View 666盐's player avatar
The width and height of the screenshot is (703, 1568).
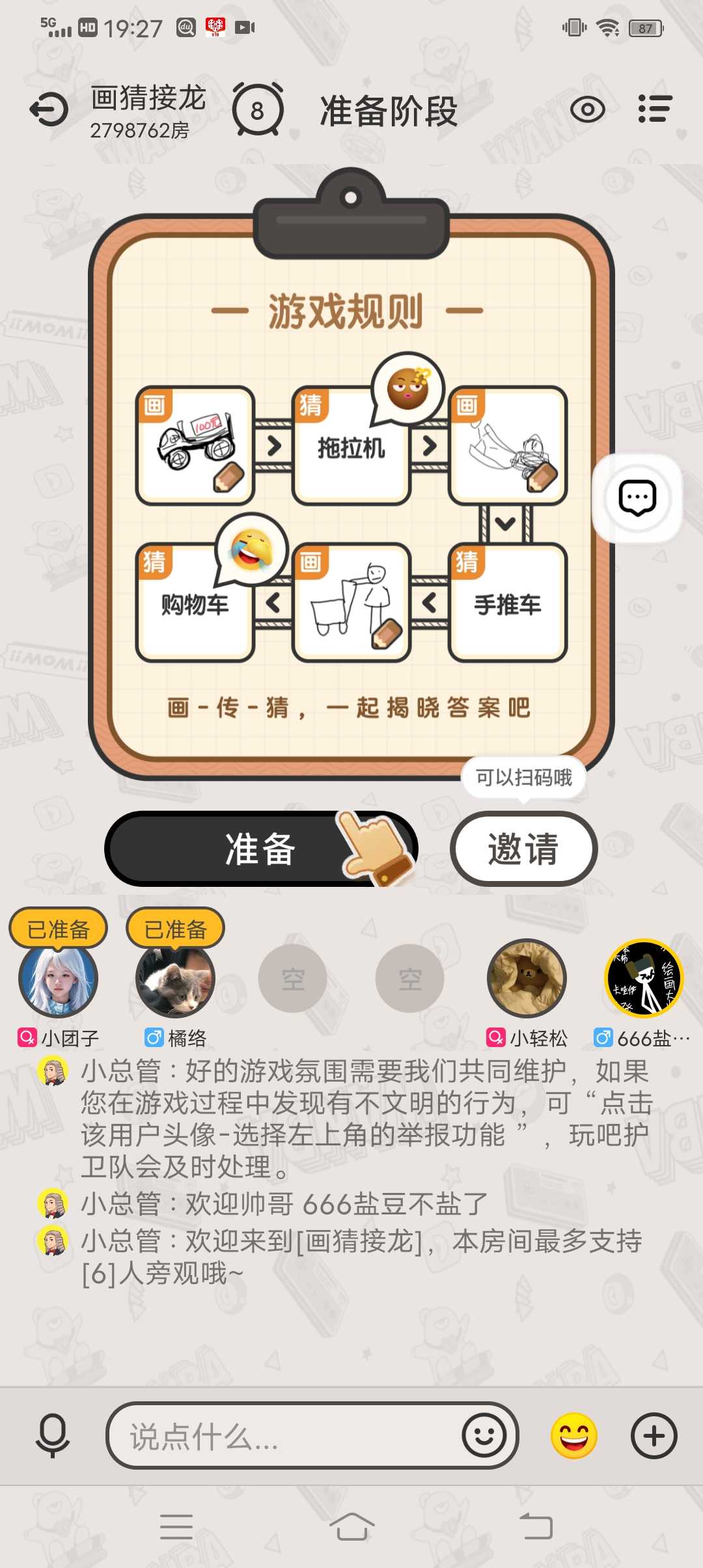[644, 979]
